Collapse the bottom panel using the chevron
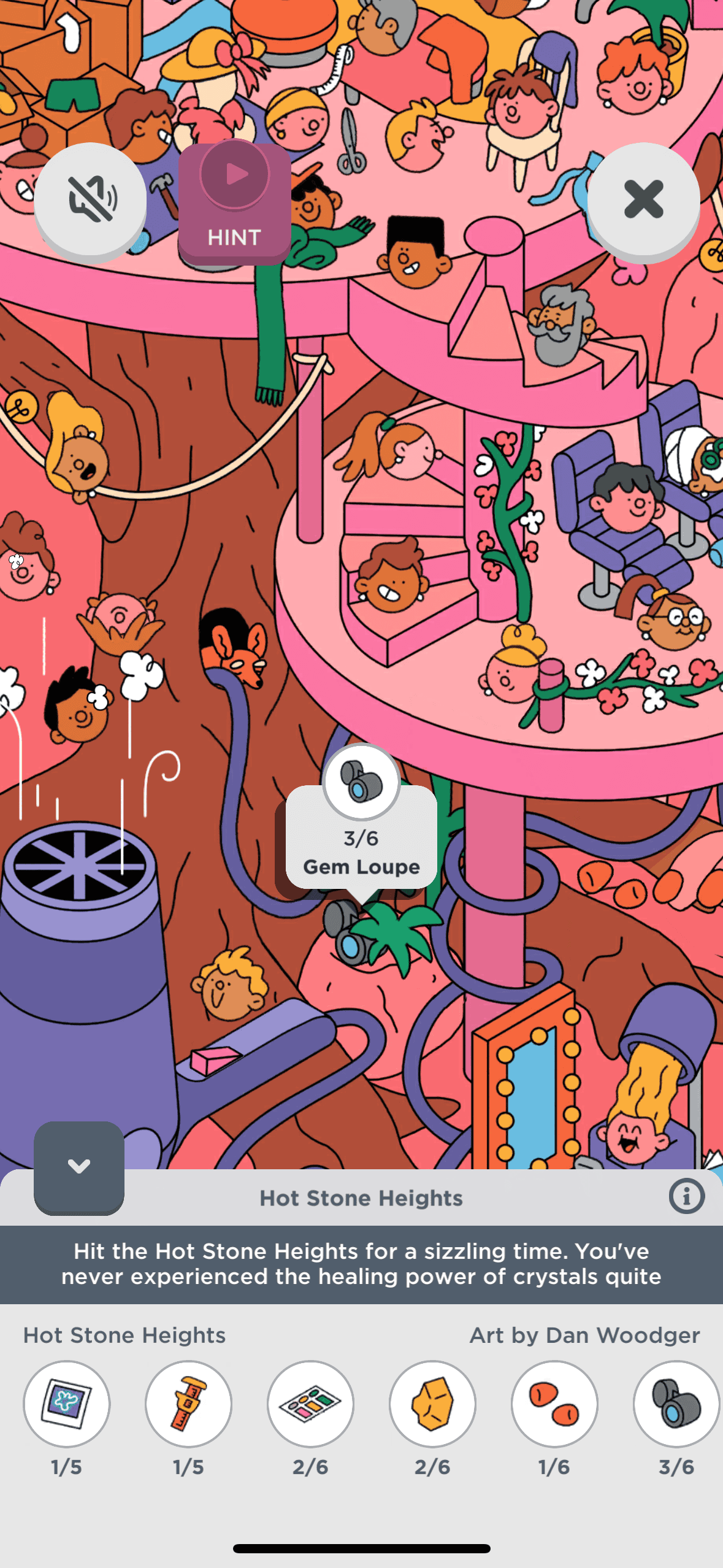Screen dimensions: 723x1568 79,1166
